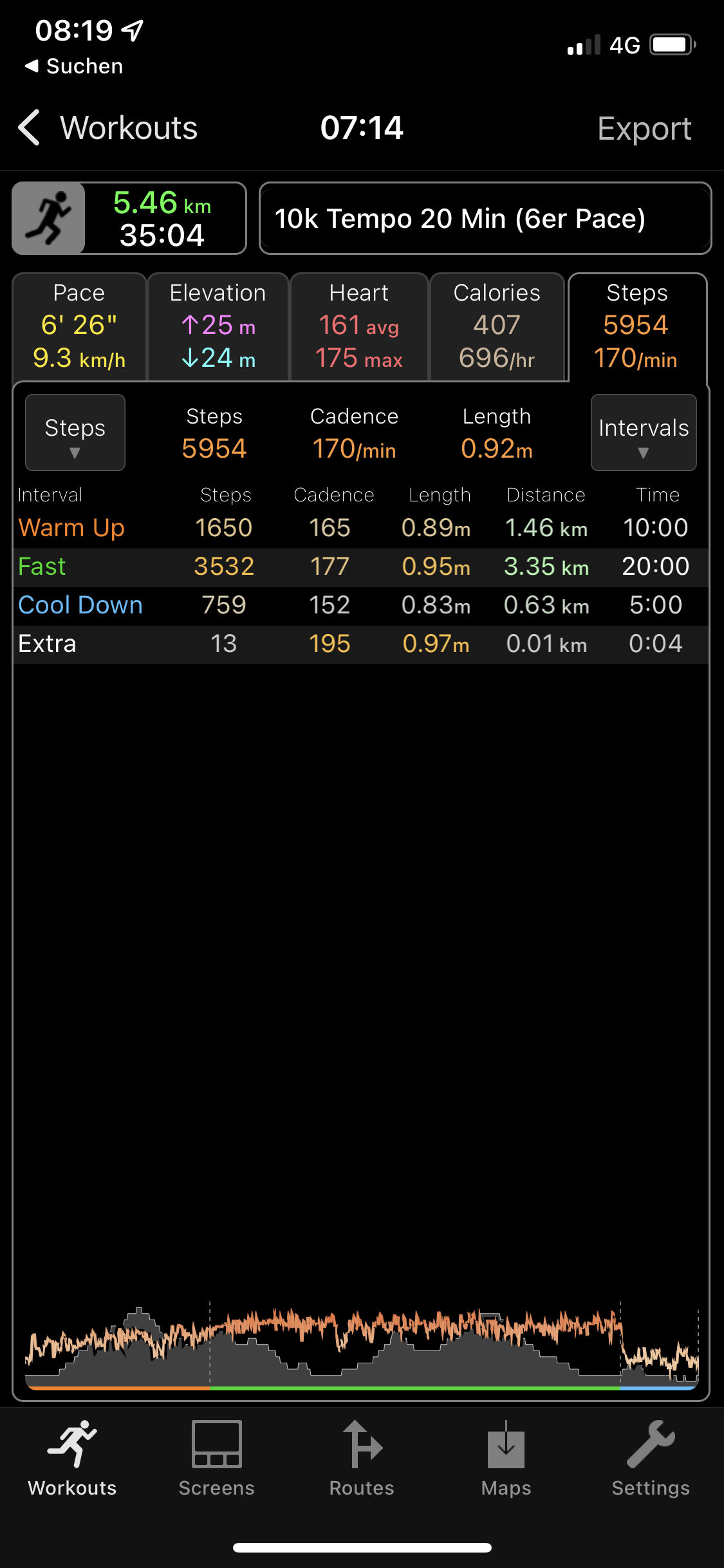
Task: Switch to the Calories tab
Action: click(497, 326)
